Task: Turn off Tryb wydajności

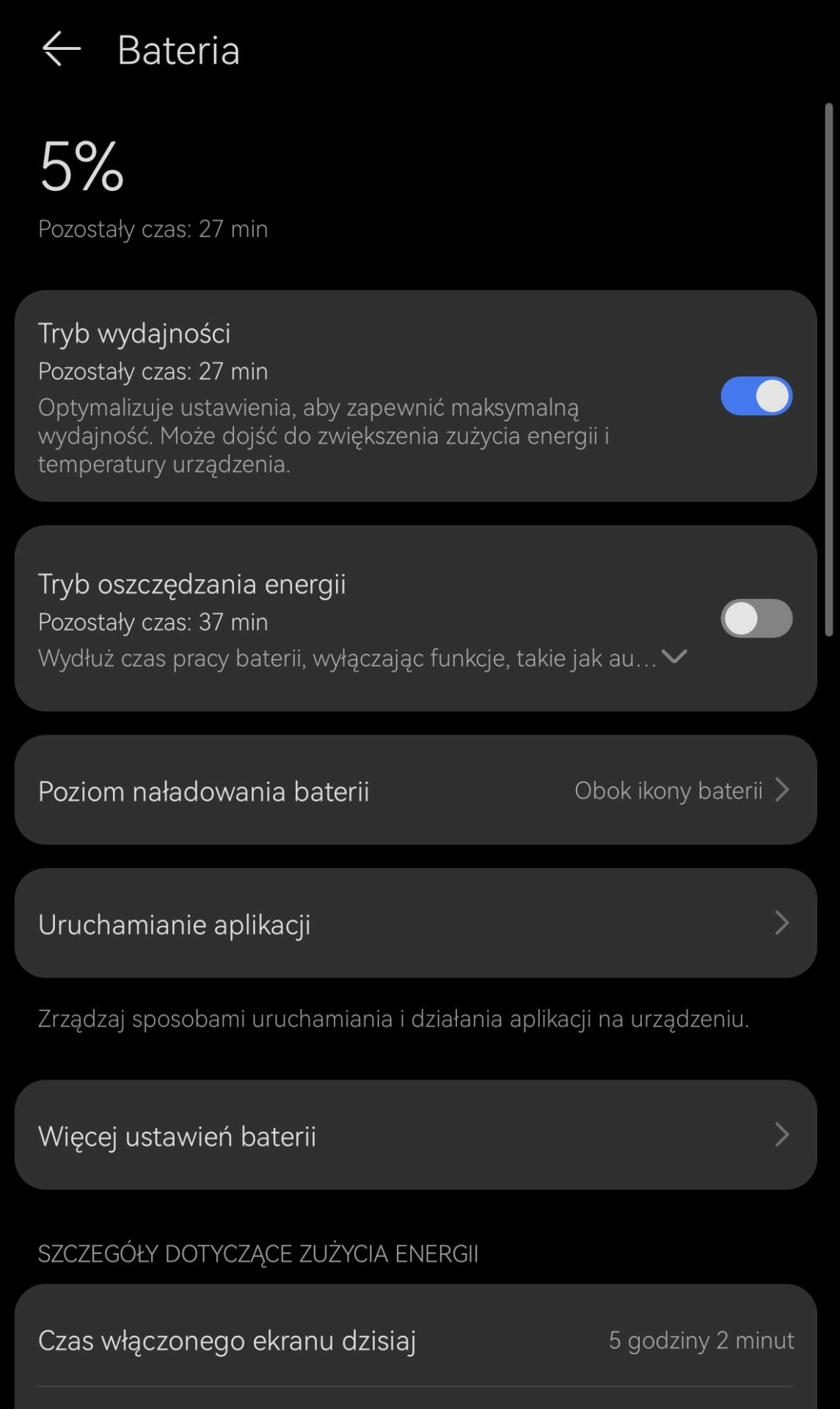Action: coord(756,396)
